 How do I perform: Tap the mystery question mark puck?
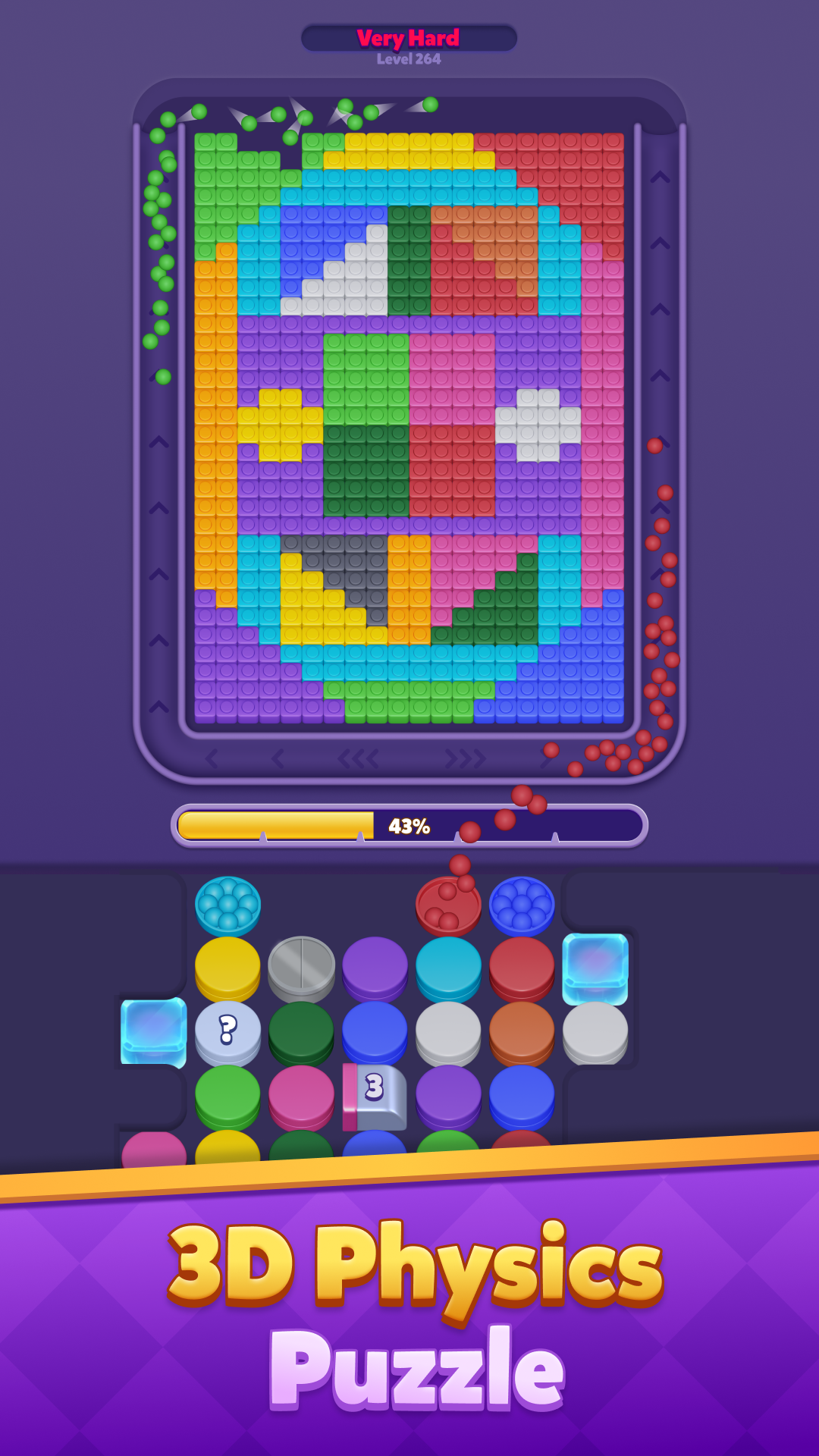pos(227,1030)
